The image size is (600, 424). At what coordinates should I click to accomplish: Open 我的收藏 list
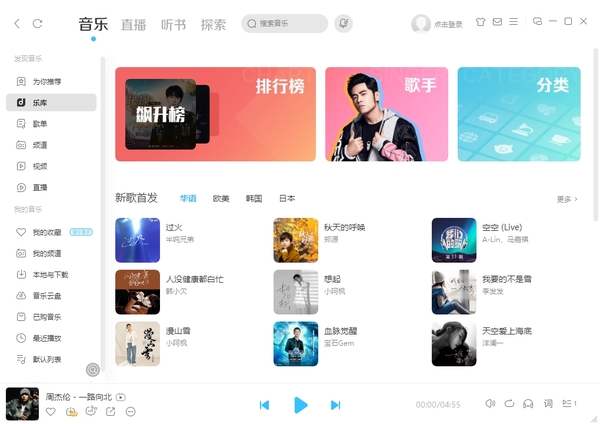47,232
